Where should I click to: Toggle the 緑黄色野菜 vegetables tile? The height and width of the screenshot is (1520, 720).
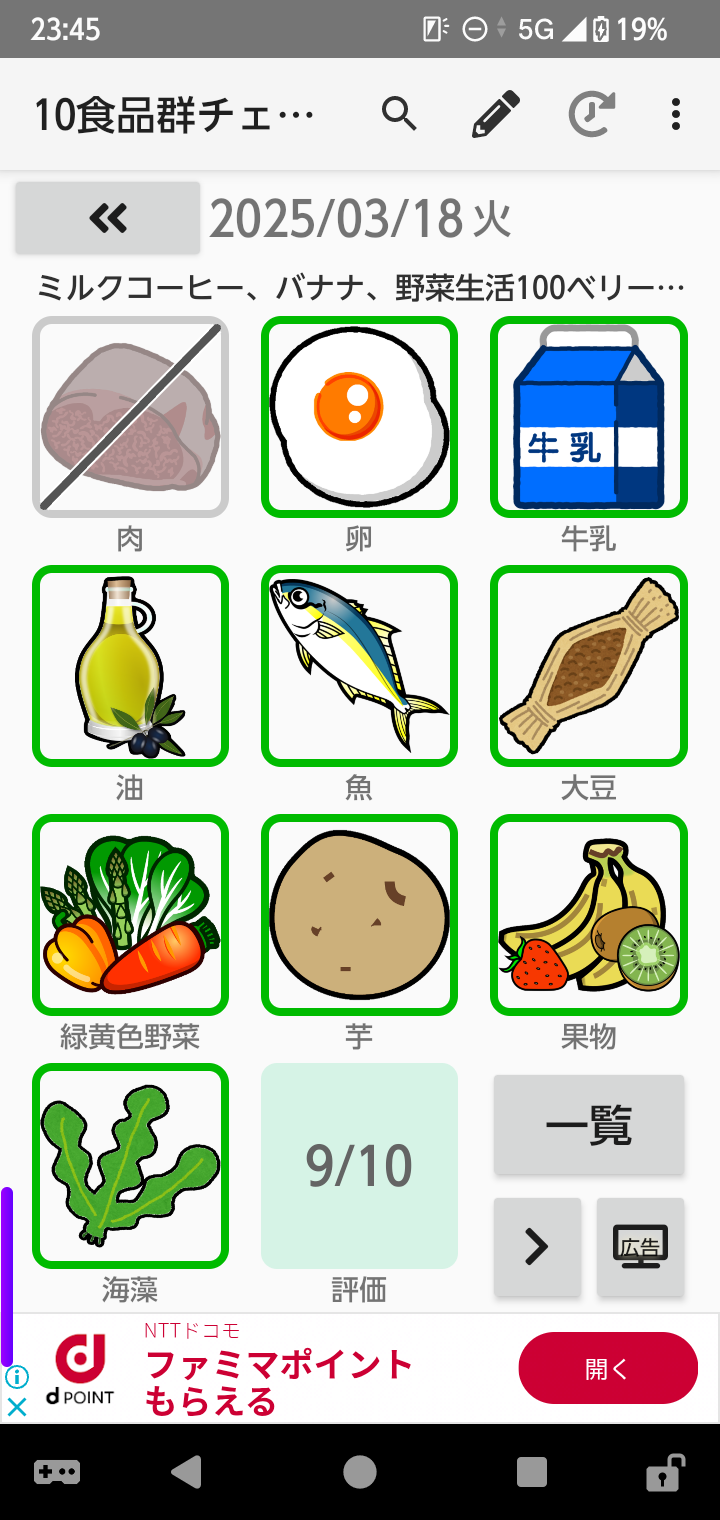click(x=131, y=915)
